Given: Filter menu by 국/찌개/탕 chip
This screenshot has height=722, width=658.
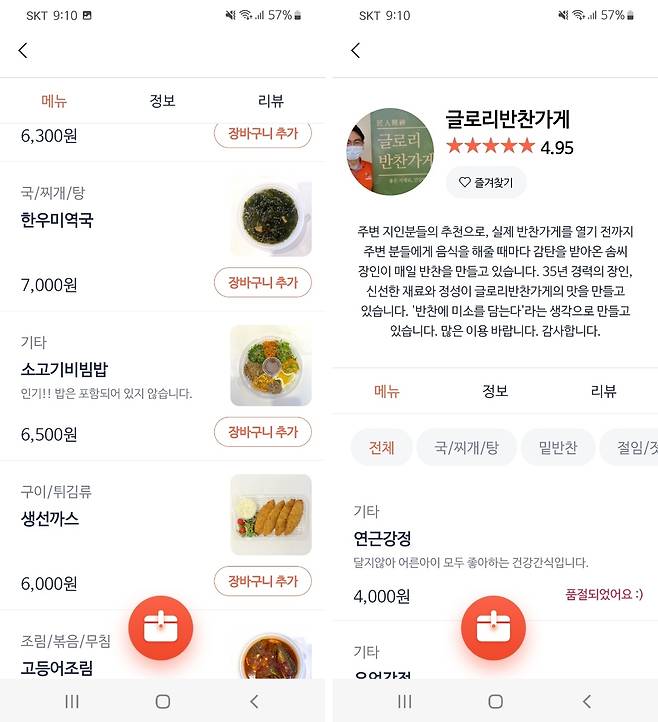Looking at the screenshot, I should pos(466,447).
